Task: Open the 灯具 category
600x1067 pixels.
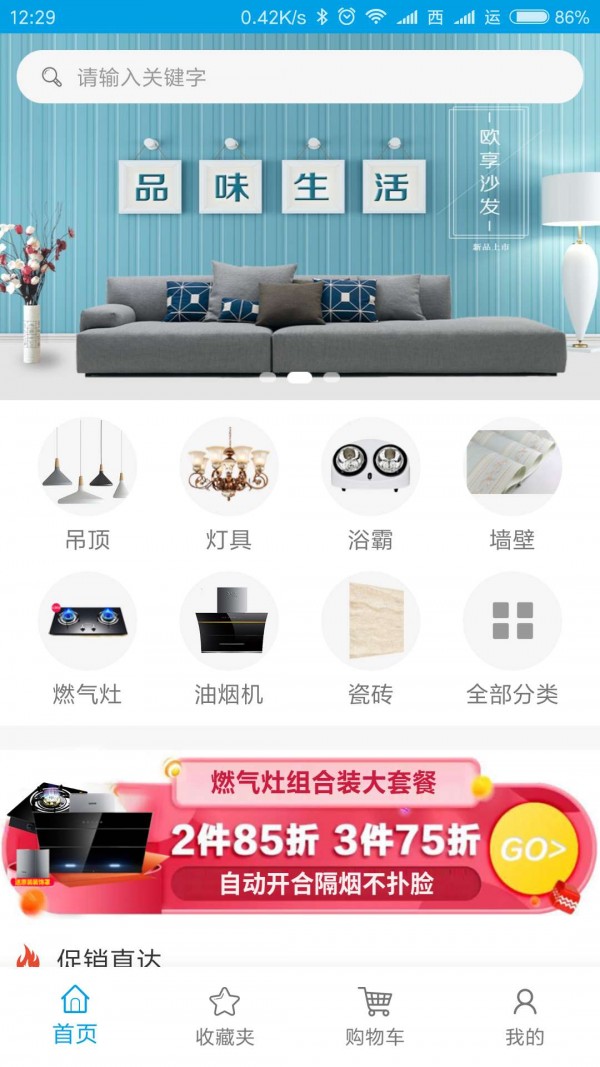Action: [x=229, y=485]
